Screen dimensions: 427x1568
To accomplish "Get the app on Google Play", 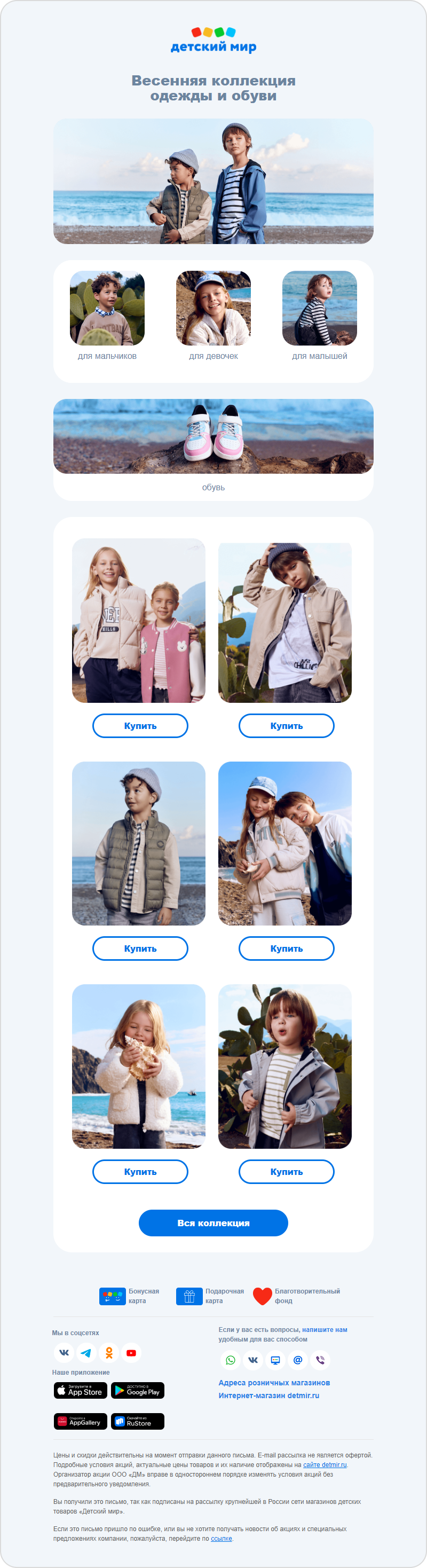I will pos(138,1390).
